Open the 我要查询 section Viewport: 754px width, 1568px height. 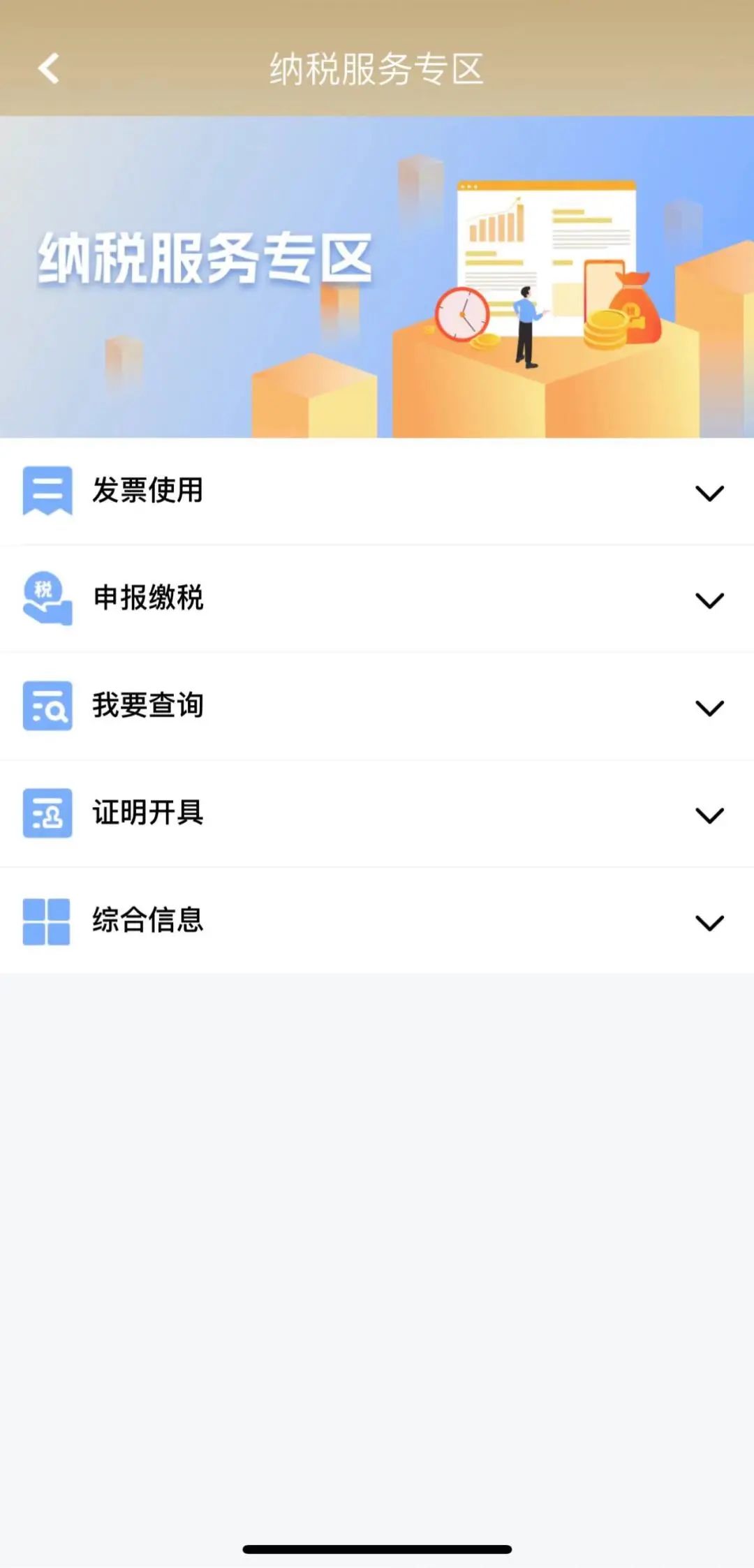pos(709,708)
